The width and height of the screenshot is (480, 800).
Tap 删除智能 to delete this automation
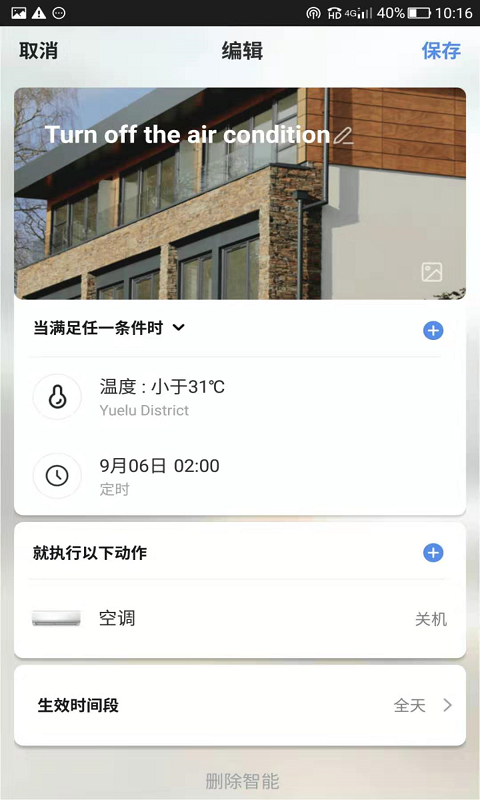(x=242, y=781)
